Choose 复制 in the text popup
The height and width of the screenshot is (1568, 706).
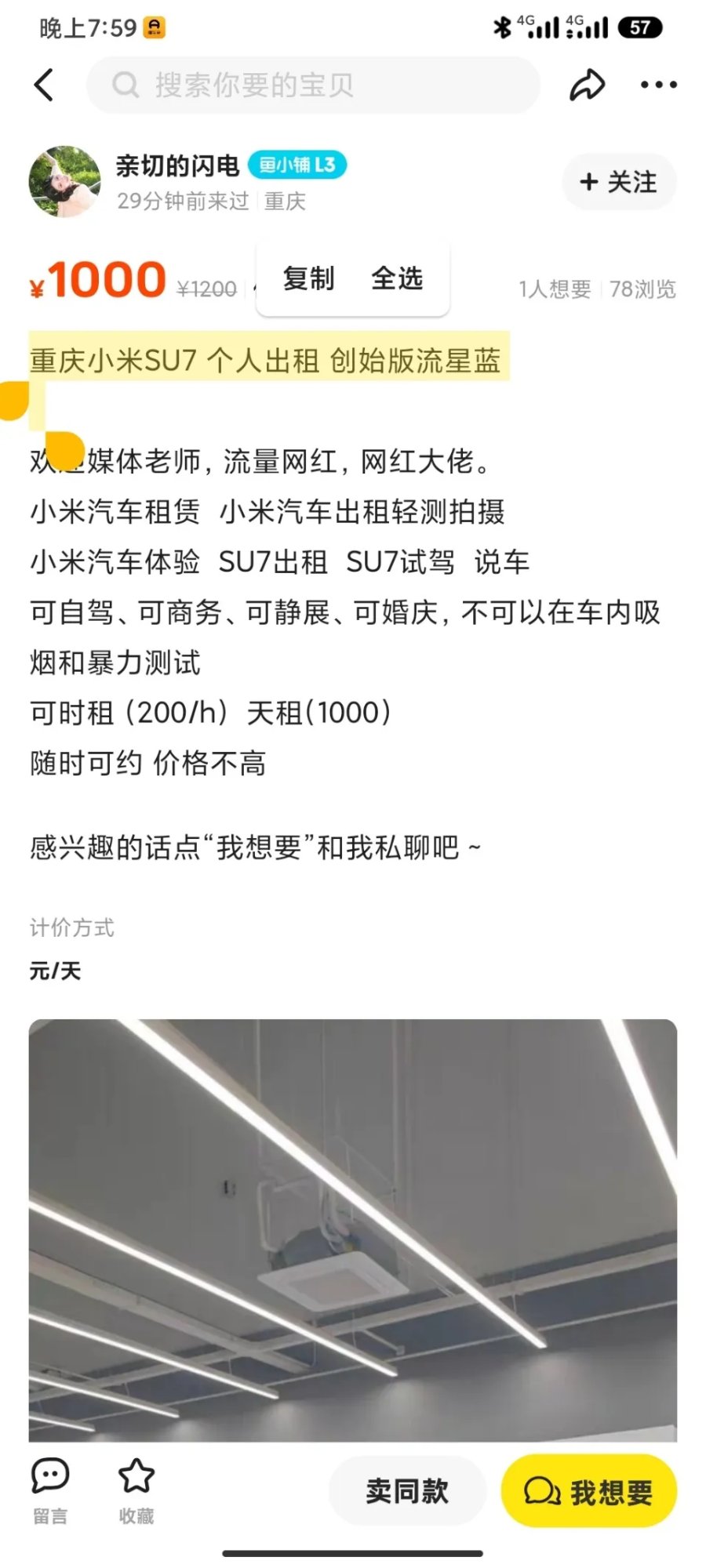pos(308,278)
